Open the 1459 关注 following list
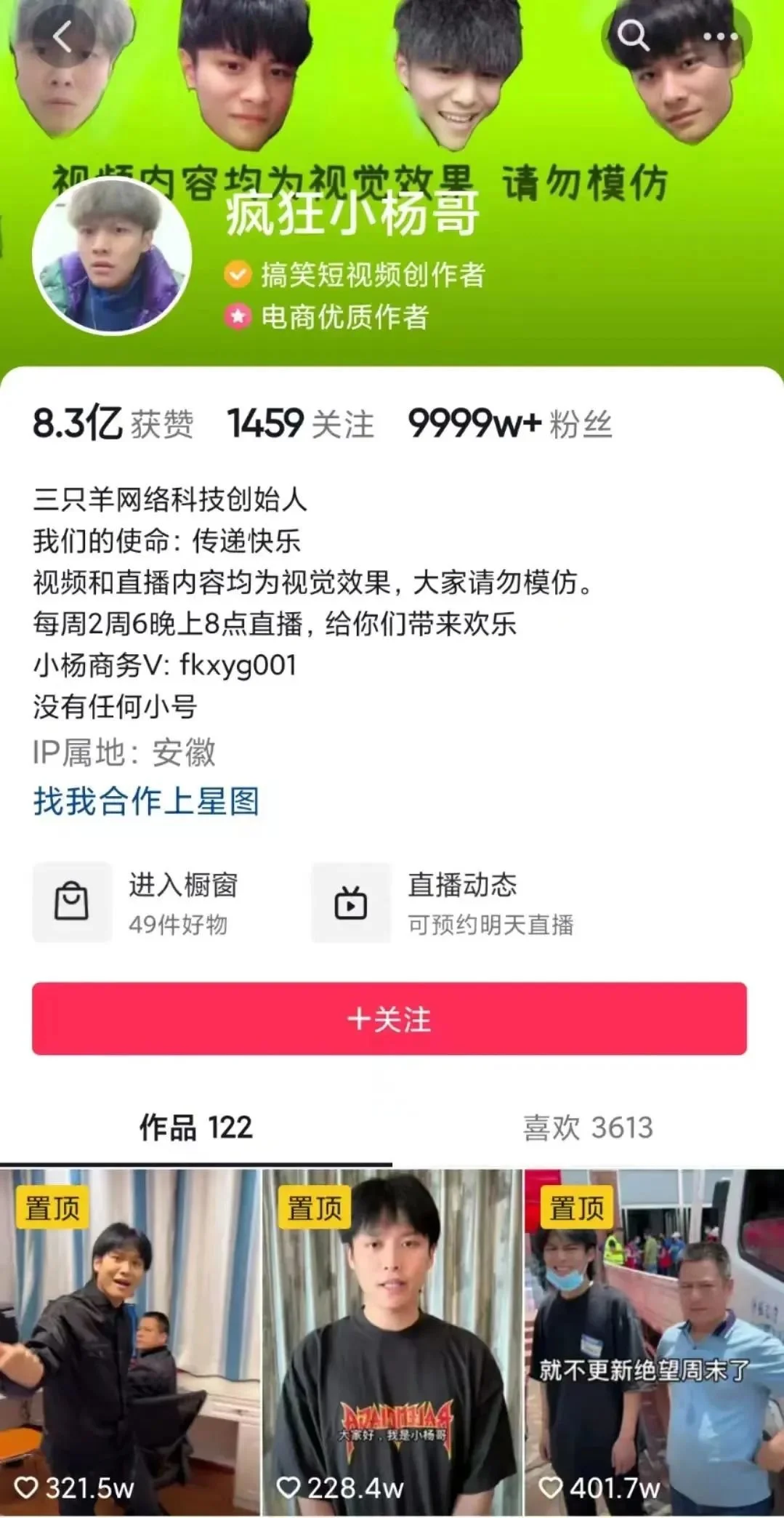The height and width of the screenshot is (1518, 784). pyautogui.click(x=300, y=424)
